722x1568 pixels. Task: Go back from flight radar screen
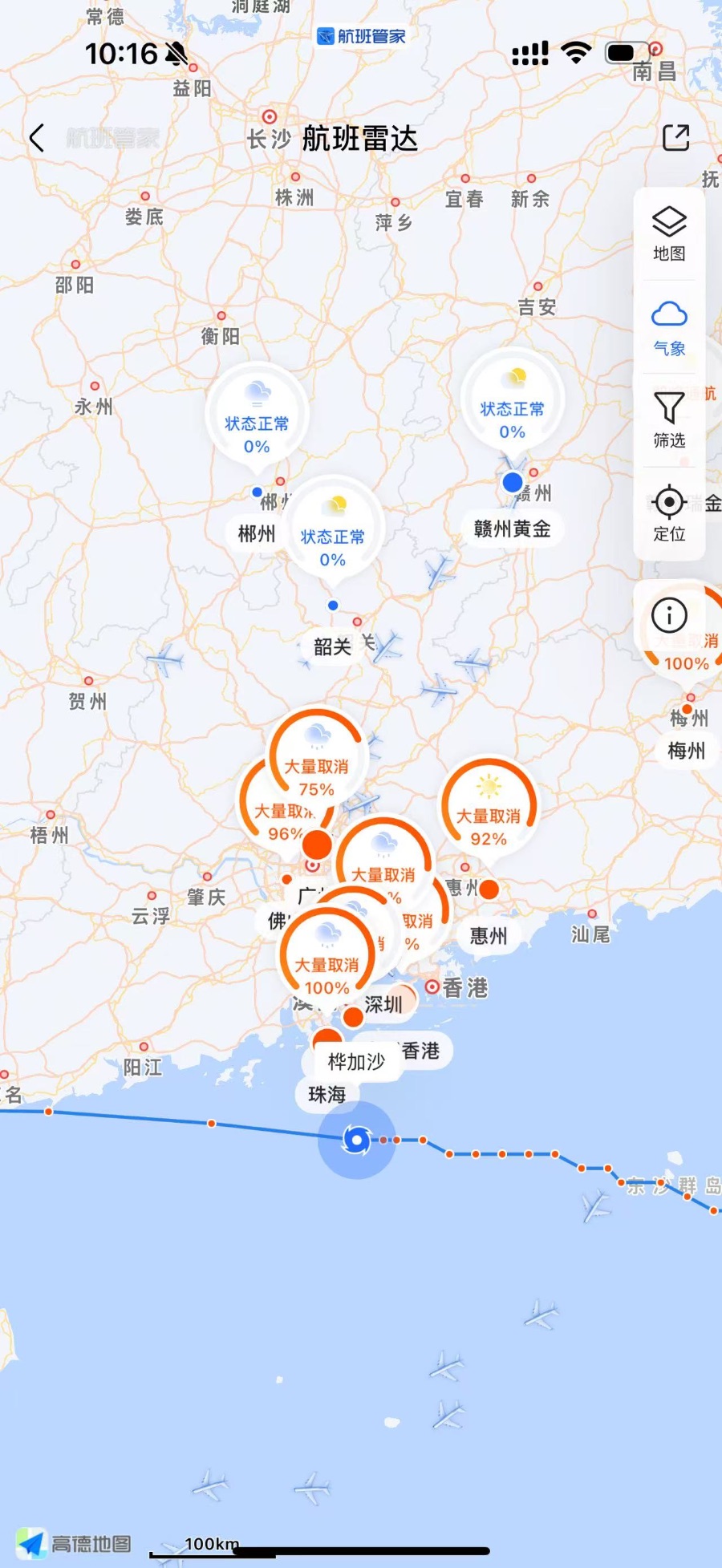coord(37,138)
